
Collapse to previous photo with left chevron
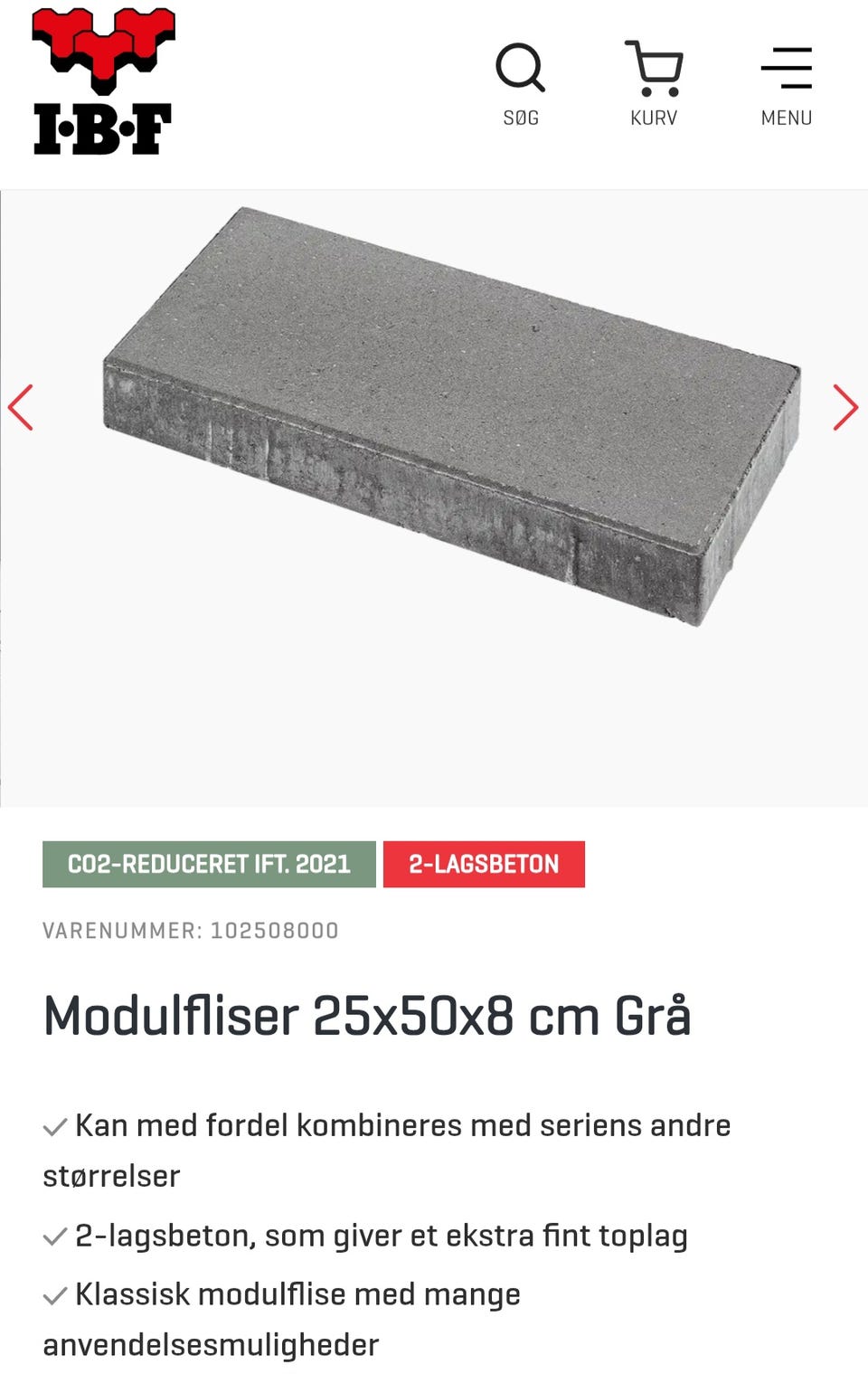tap(23, 408)
